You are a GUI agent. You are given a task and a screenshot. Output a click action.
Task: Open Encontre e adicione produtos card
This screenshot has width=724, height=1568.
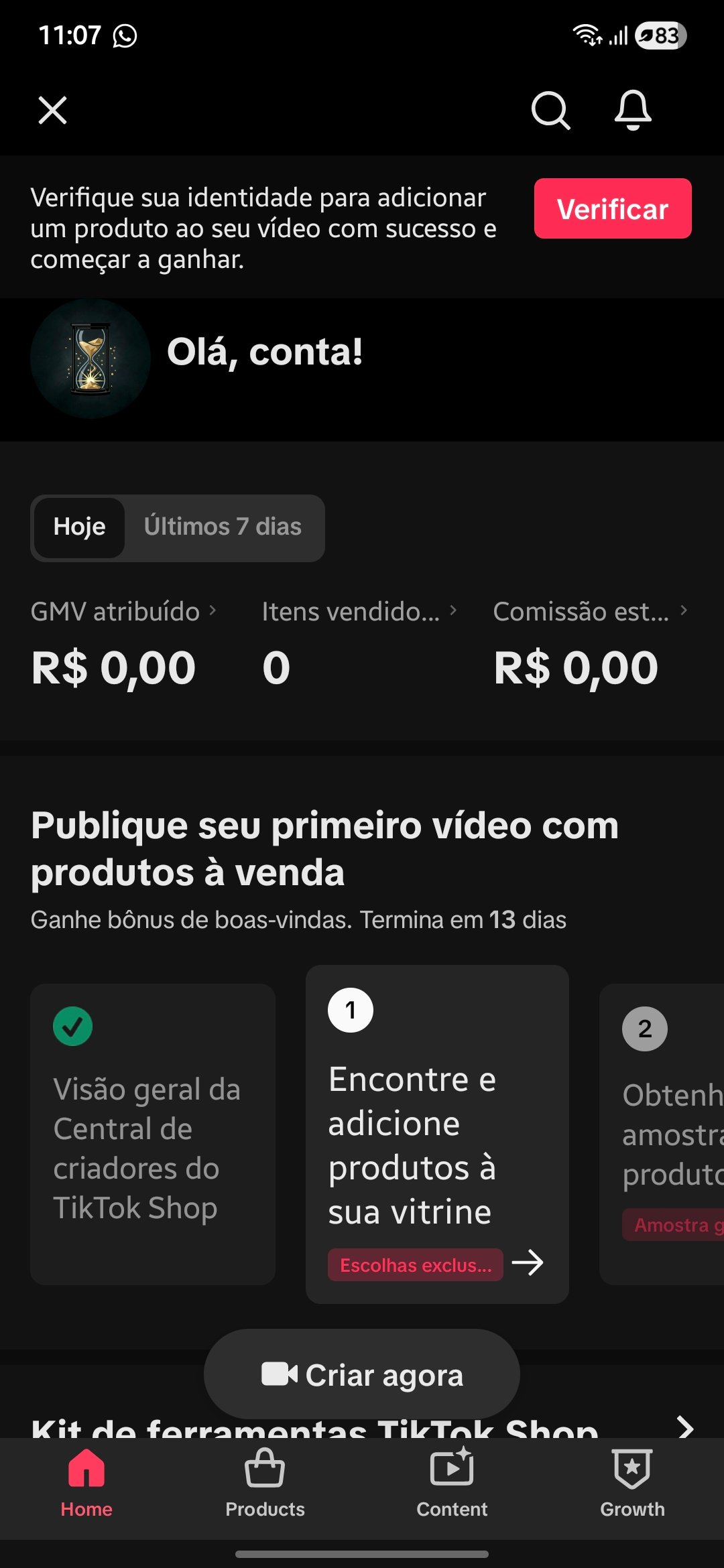[437, 1134]
